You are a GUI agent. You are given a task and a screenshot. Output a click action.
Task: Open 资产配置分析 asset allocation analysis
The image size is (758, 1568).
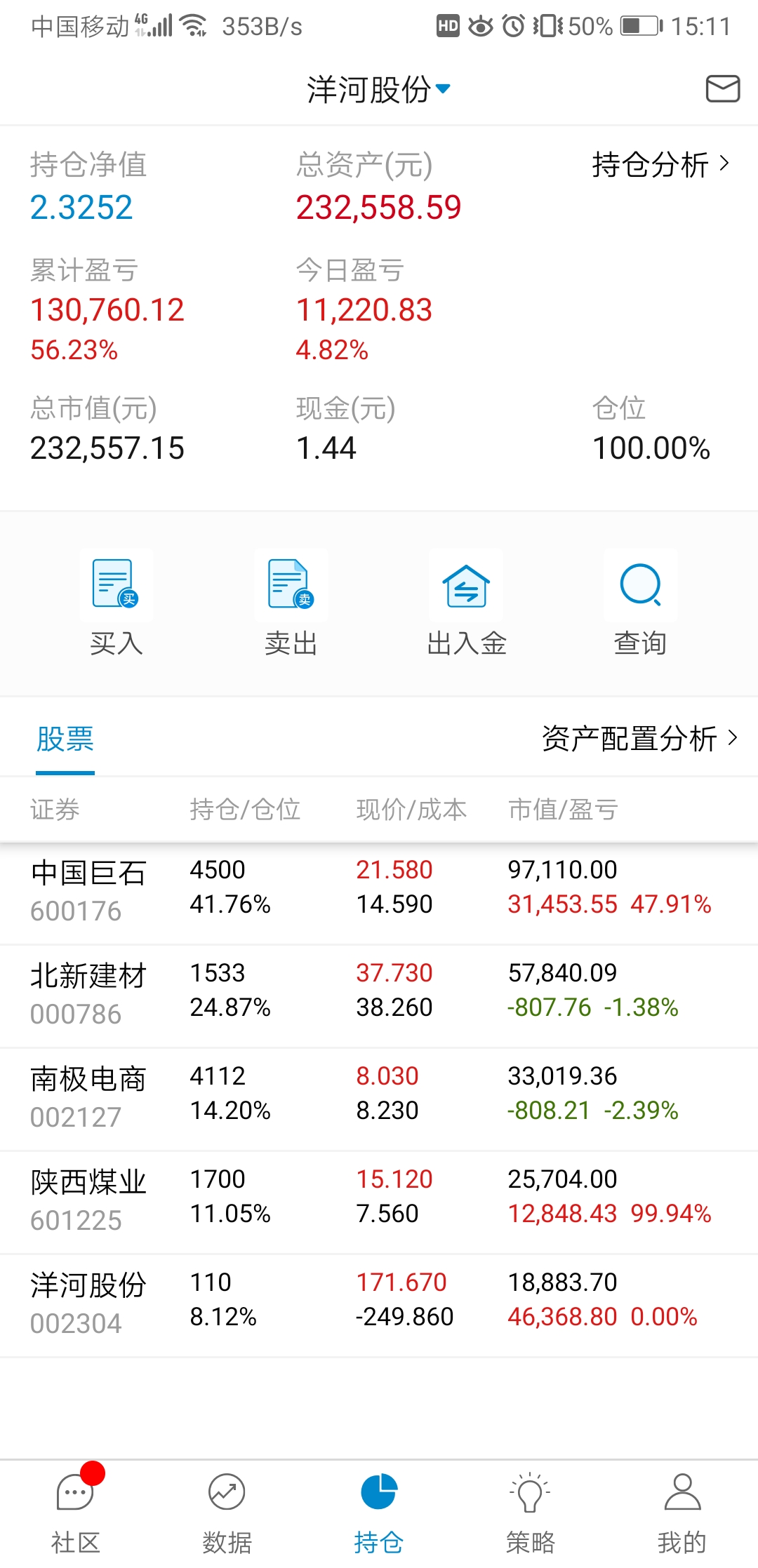tap(639, 739)
